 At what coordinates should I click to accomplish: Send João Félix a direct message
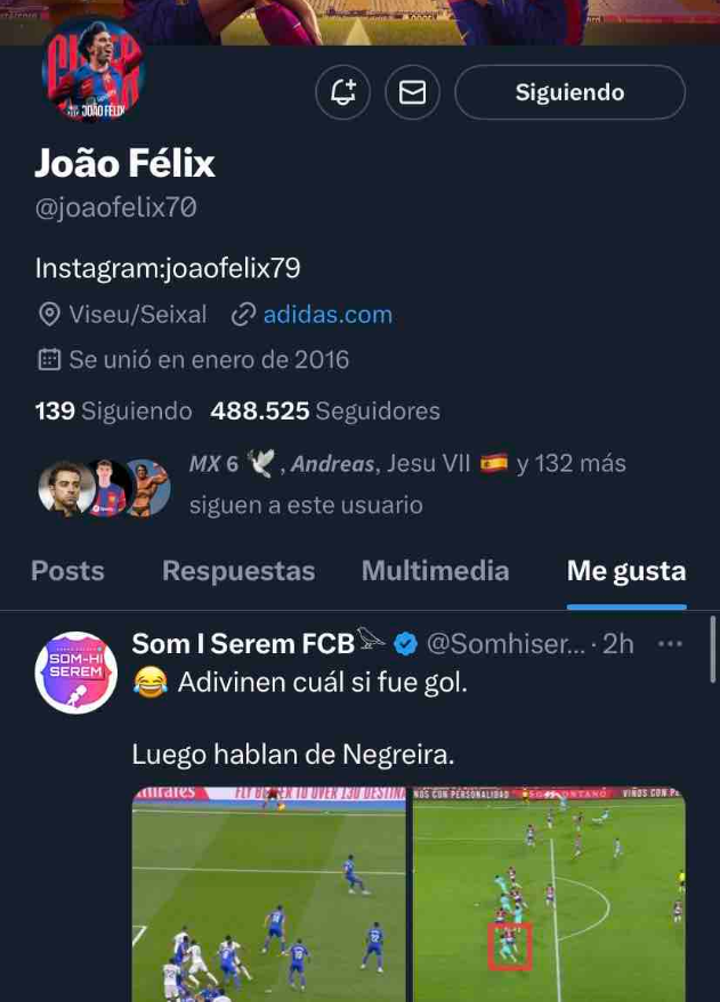coord(412,93)
